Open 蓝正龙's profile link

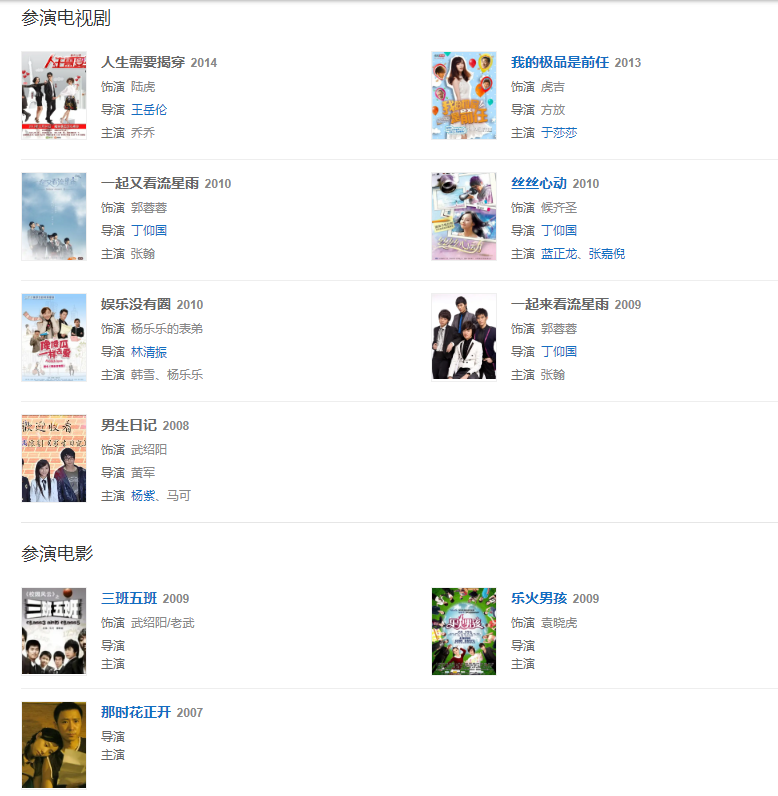tap(559, 253)
